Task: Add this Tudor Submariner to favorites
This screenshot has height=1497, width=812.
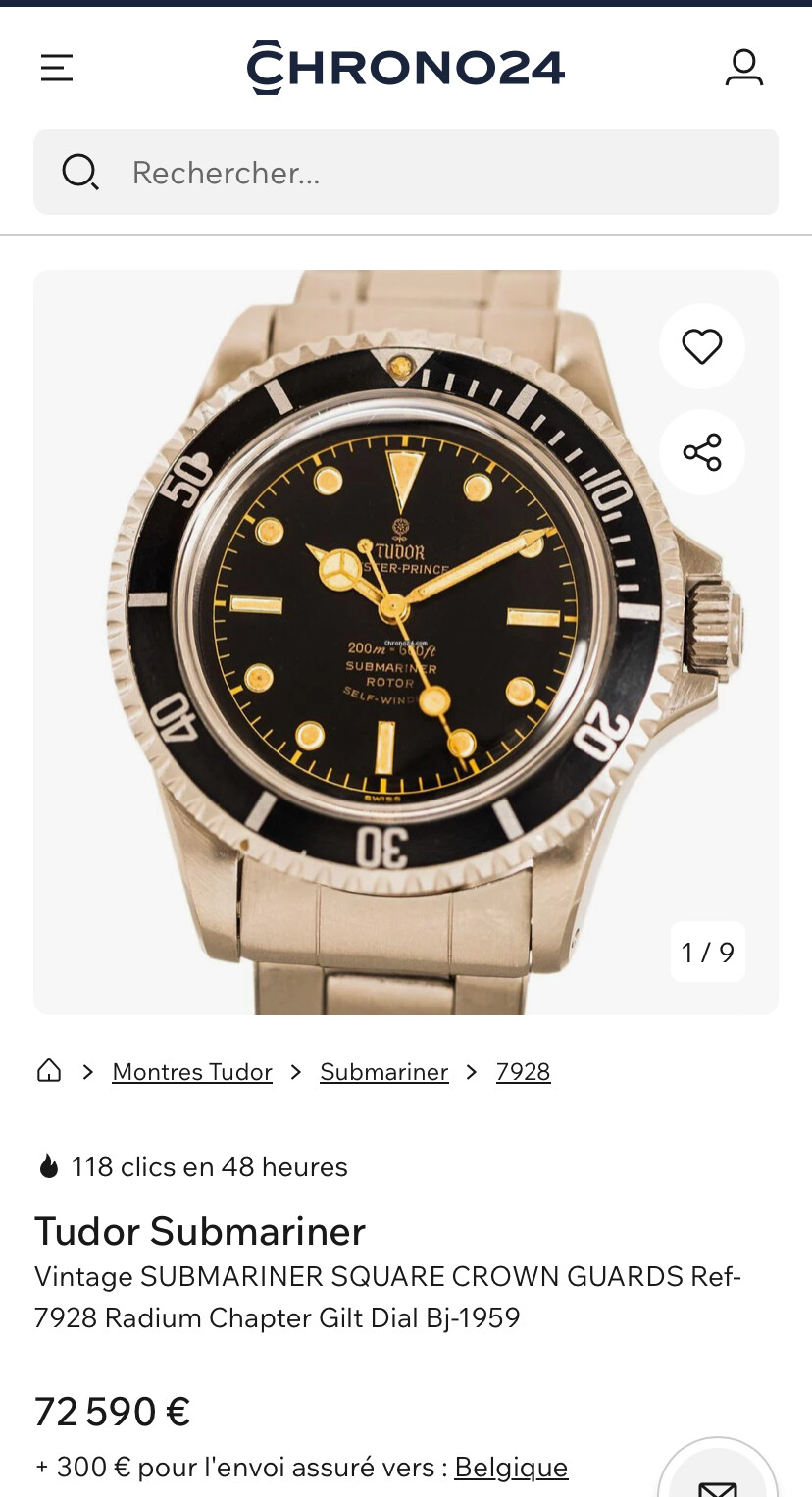Action: tap(701, 347)
